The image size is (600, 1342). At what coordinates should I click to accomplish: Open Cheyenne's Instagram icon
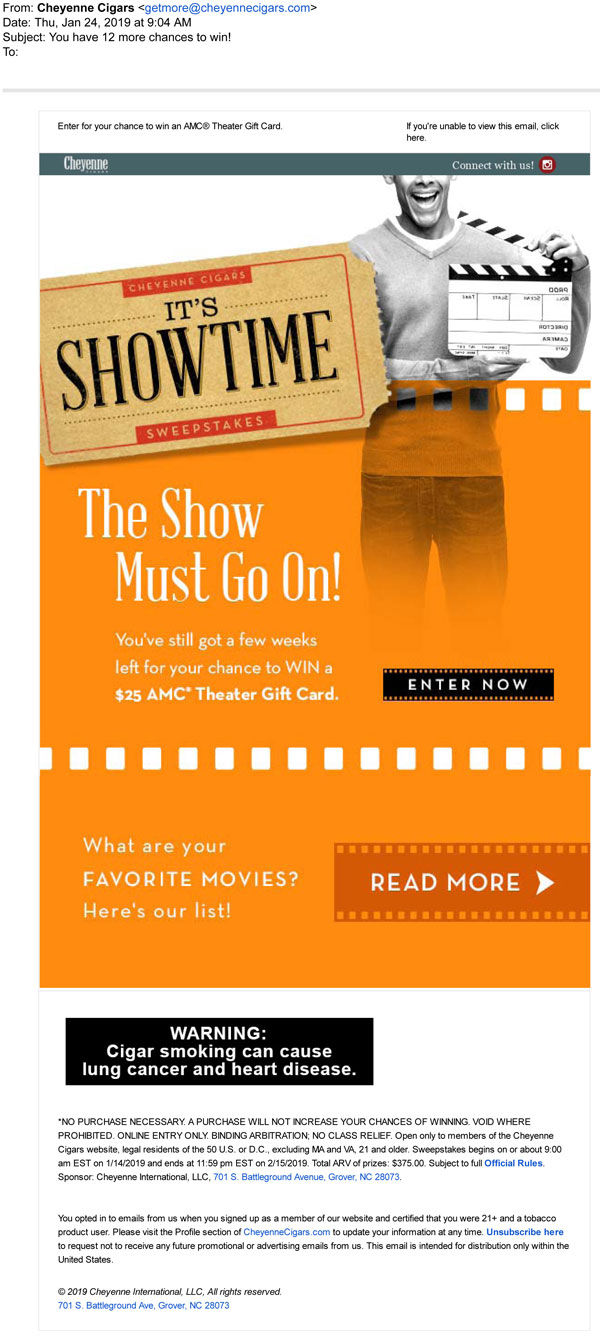548,165
